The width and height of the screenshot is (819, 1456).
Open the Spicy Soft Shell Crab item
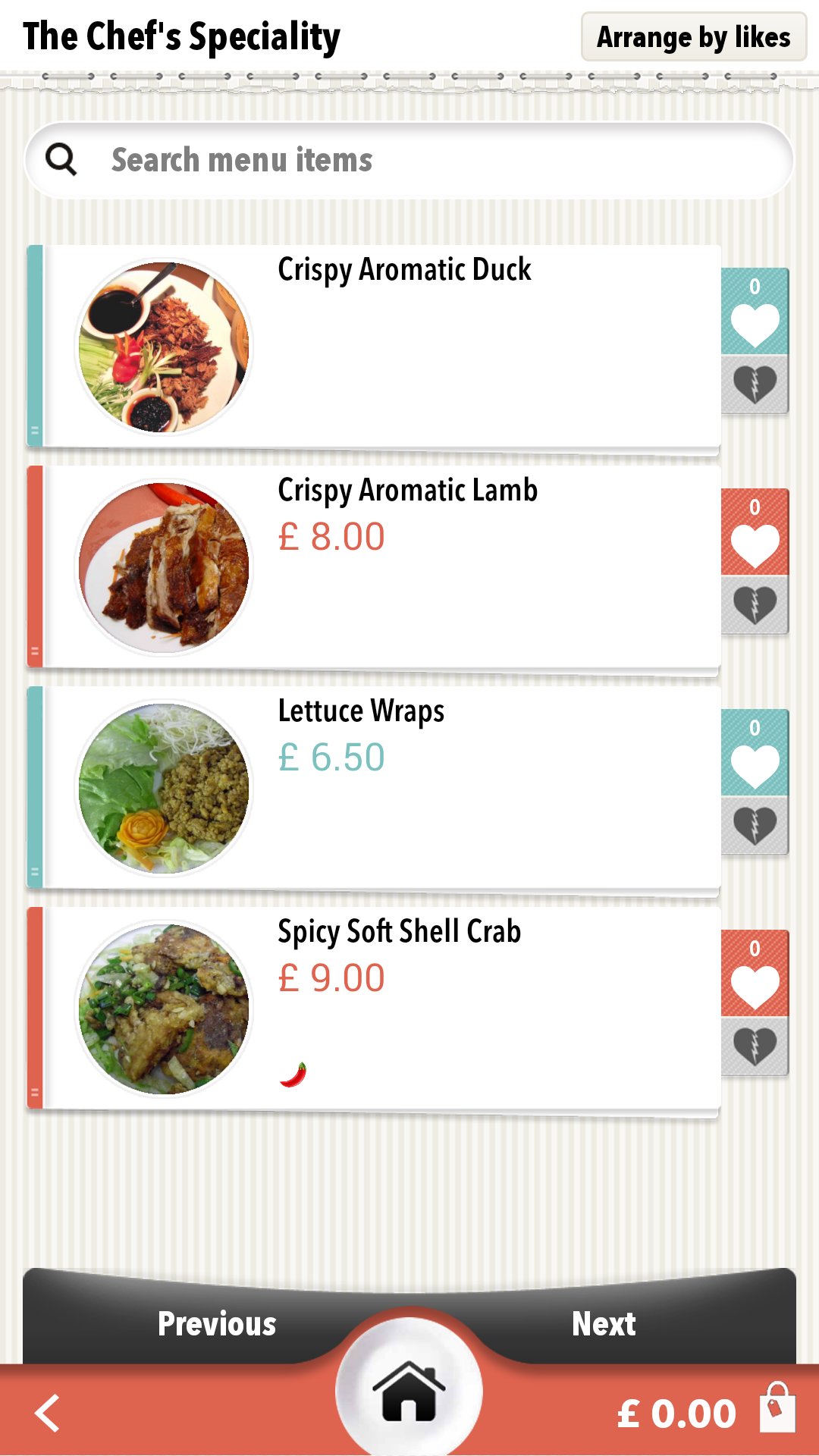tap(373, 1009)
